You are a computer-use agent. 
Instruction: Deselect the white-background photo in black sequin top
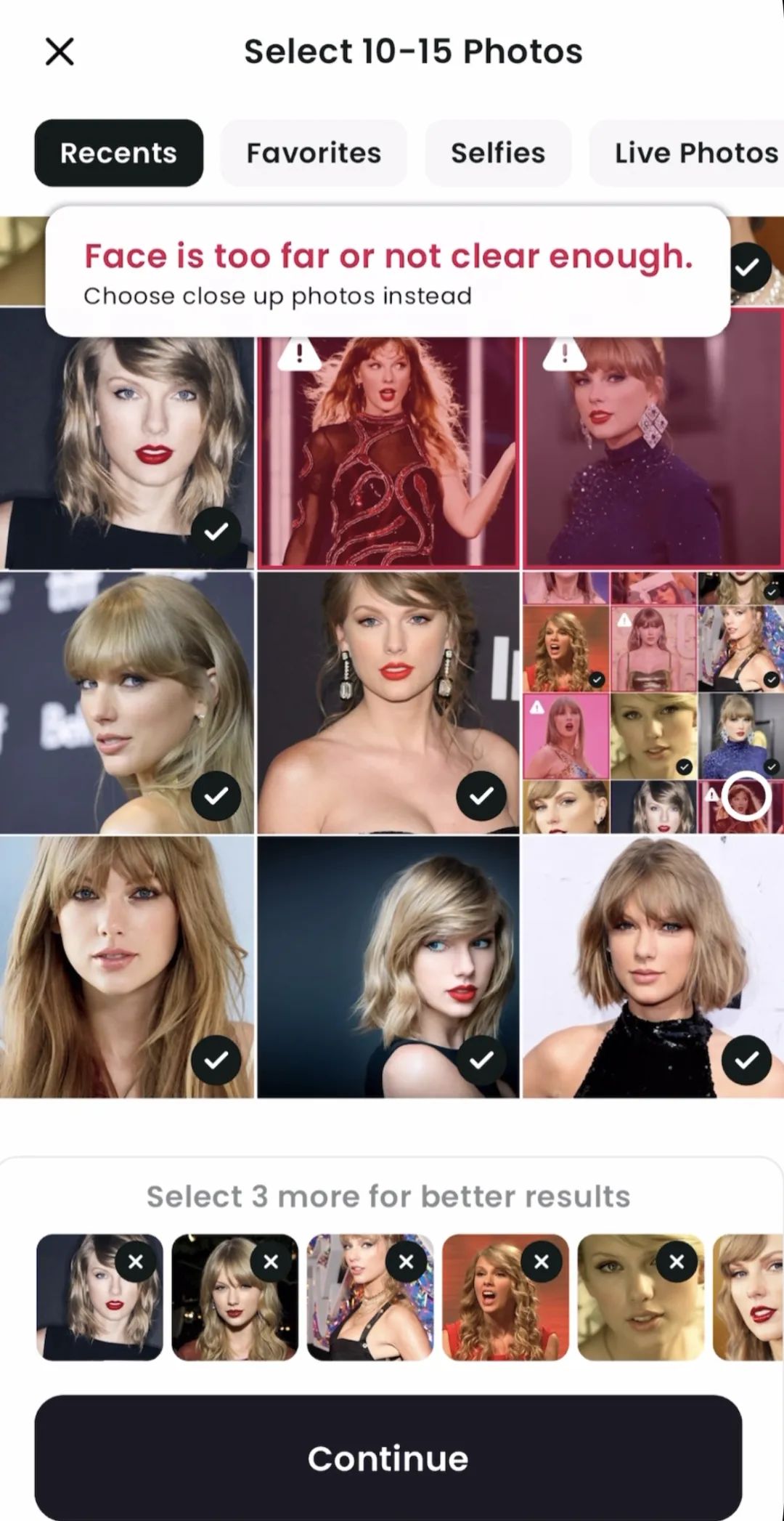tap(746, 1060)
